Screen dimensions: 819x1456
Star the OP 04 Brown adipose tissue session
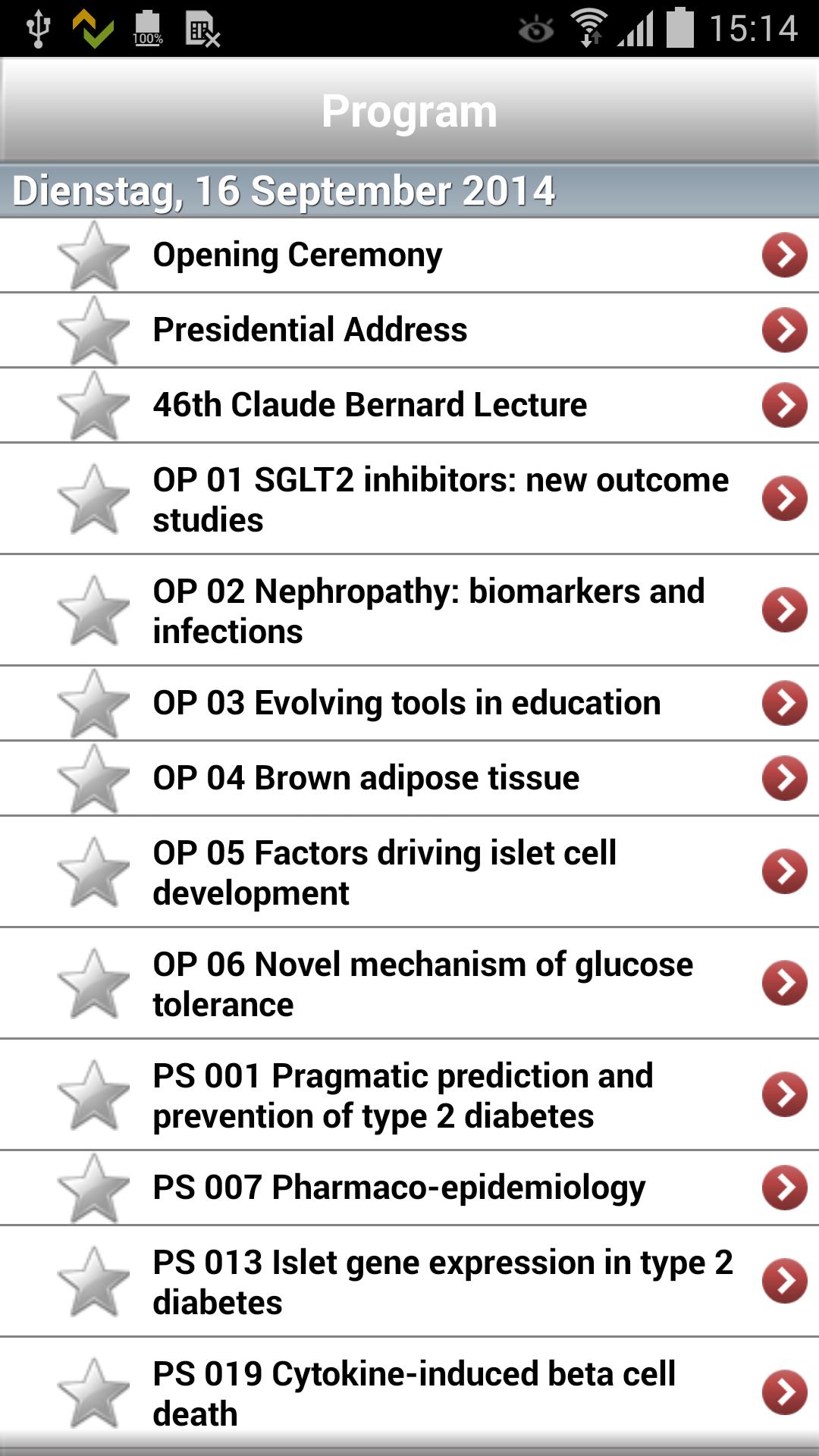(x=93, y=777)
